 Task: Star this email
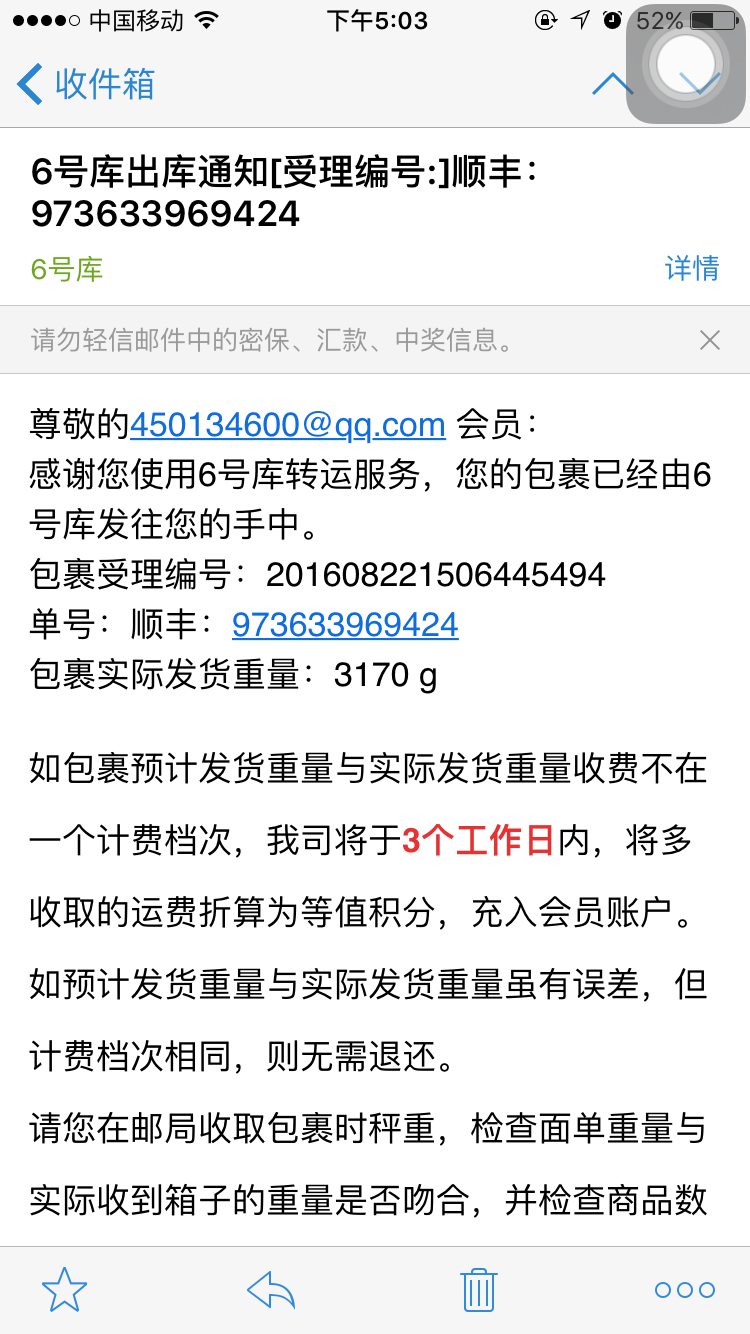[x=65, y=1289]
